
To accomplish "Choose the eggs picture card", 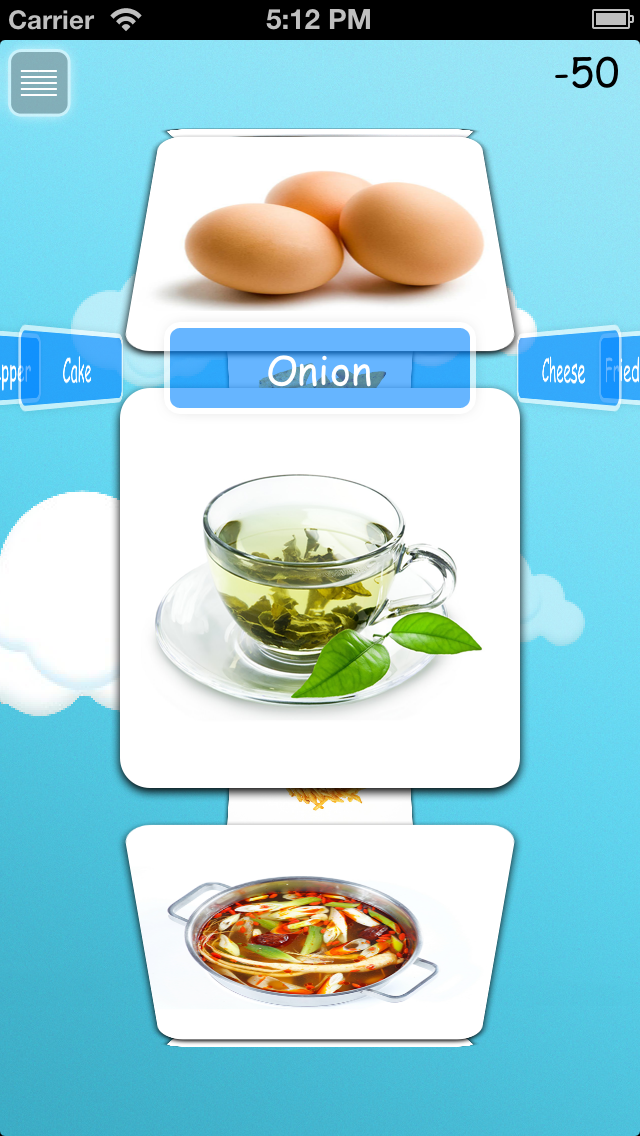I will [320, 235].
